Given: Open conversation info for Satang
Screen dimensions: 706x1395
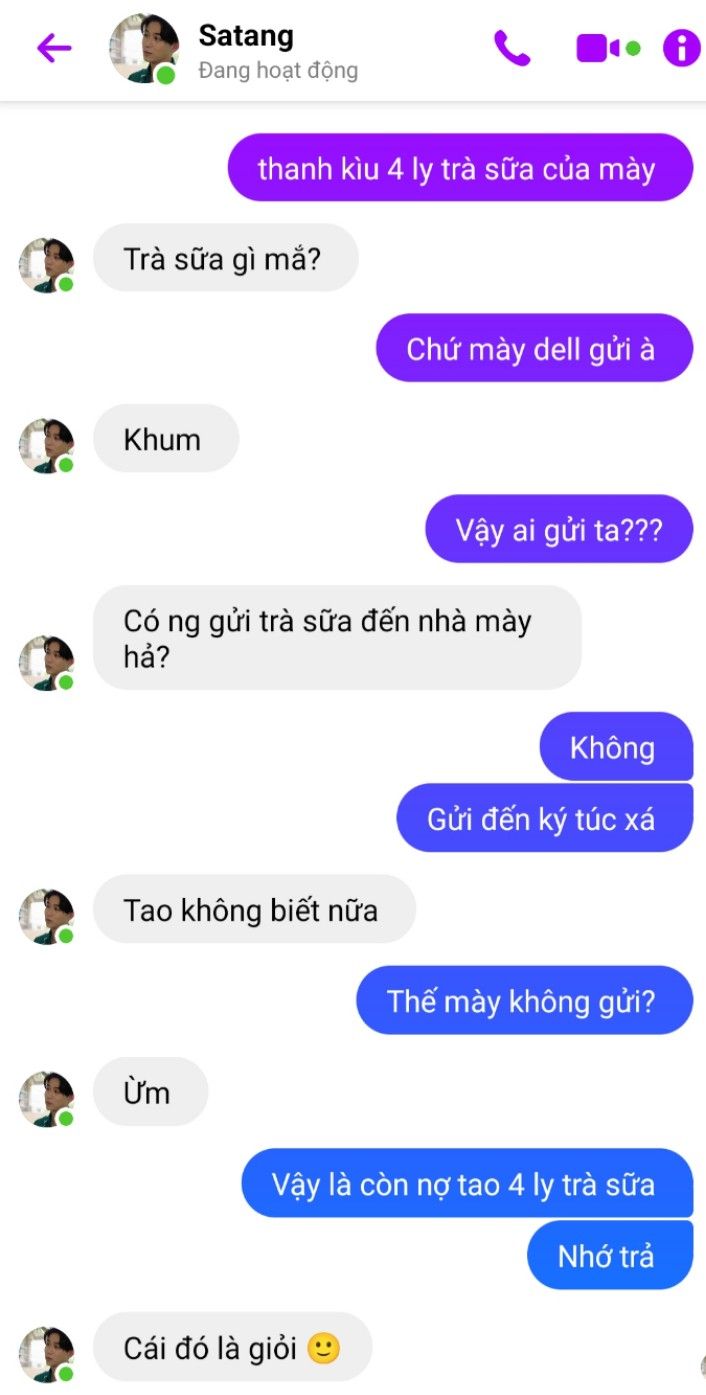Looking at the screenshot, I should [681, 48].
